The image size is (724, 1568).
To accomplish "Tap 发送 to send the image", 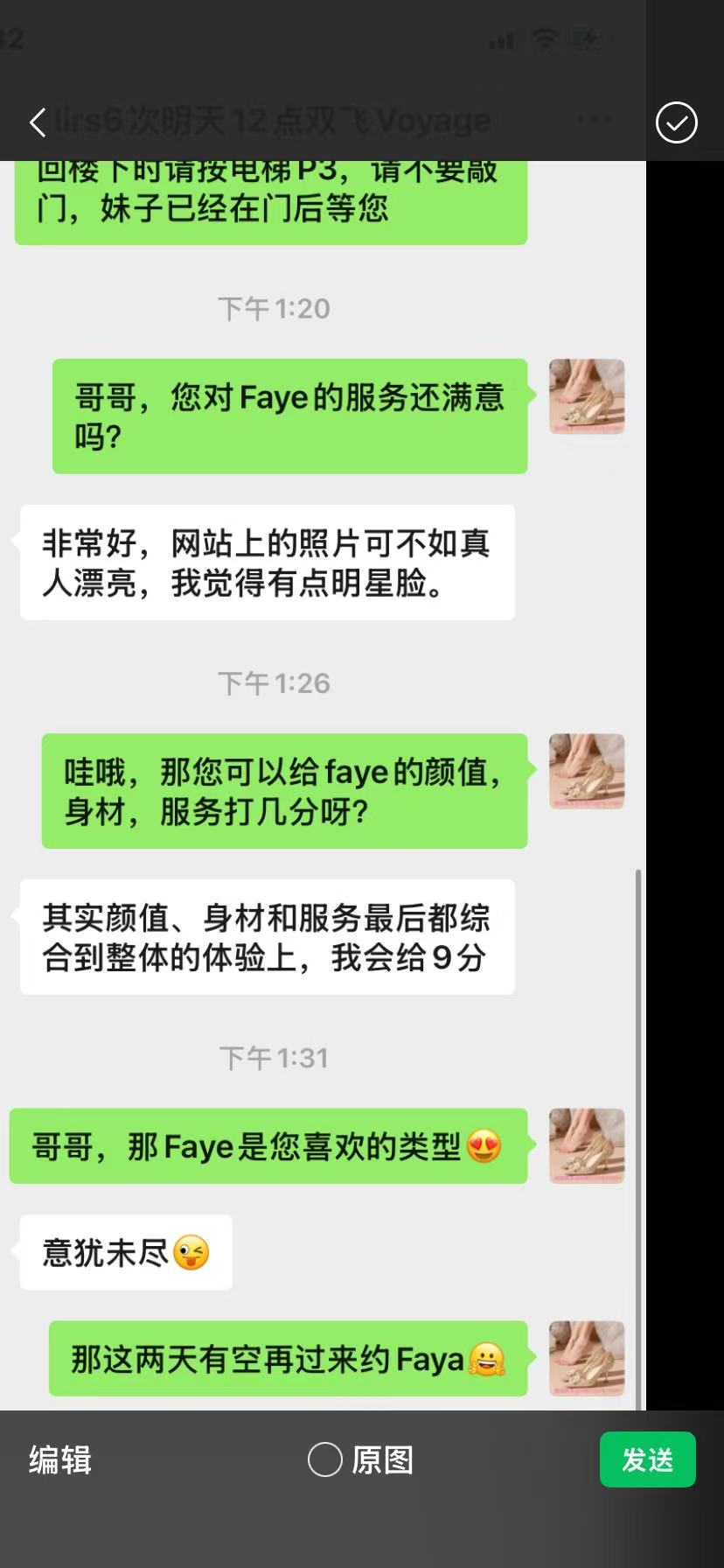I will point(647,1459).
